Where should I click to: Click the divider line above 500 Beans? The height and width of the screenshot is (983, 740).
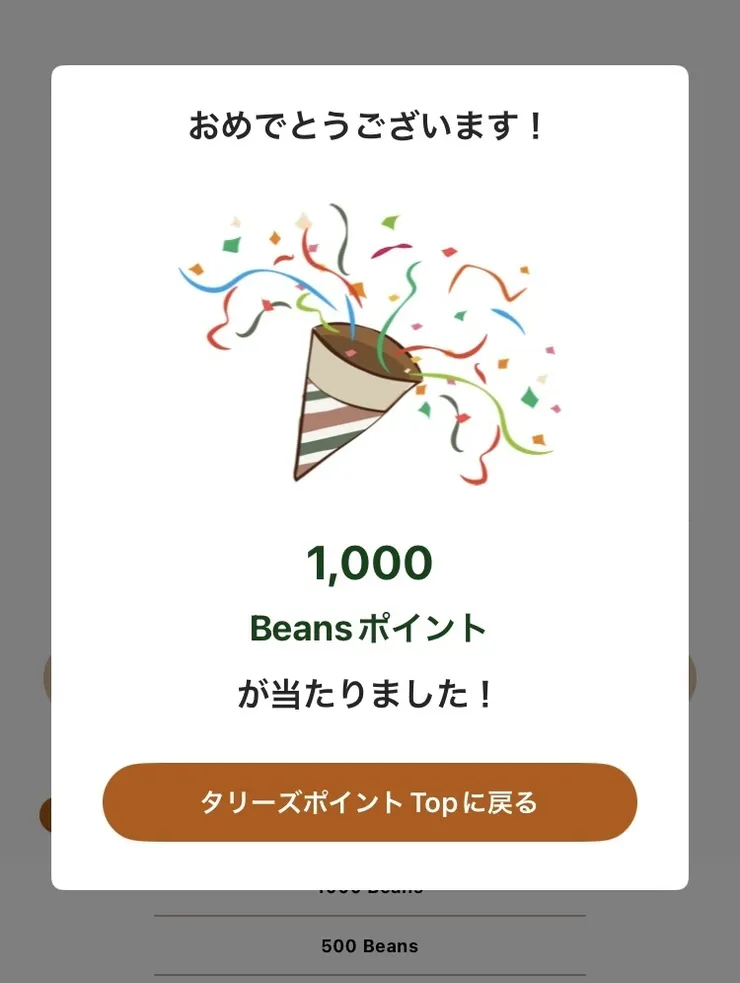(x=370, y=915)
